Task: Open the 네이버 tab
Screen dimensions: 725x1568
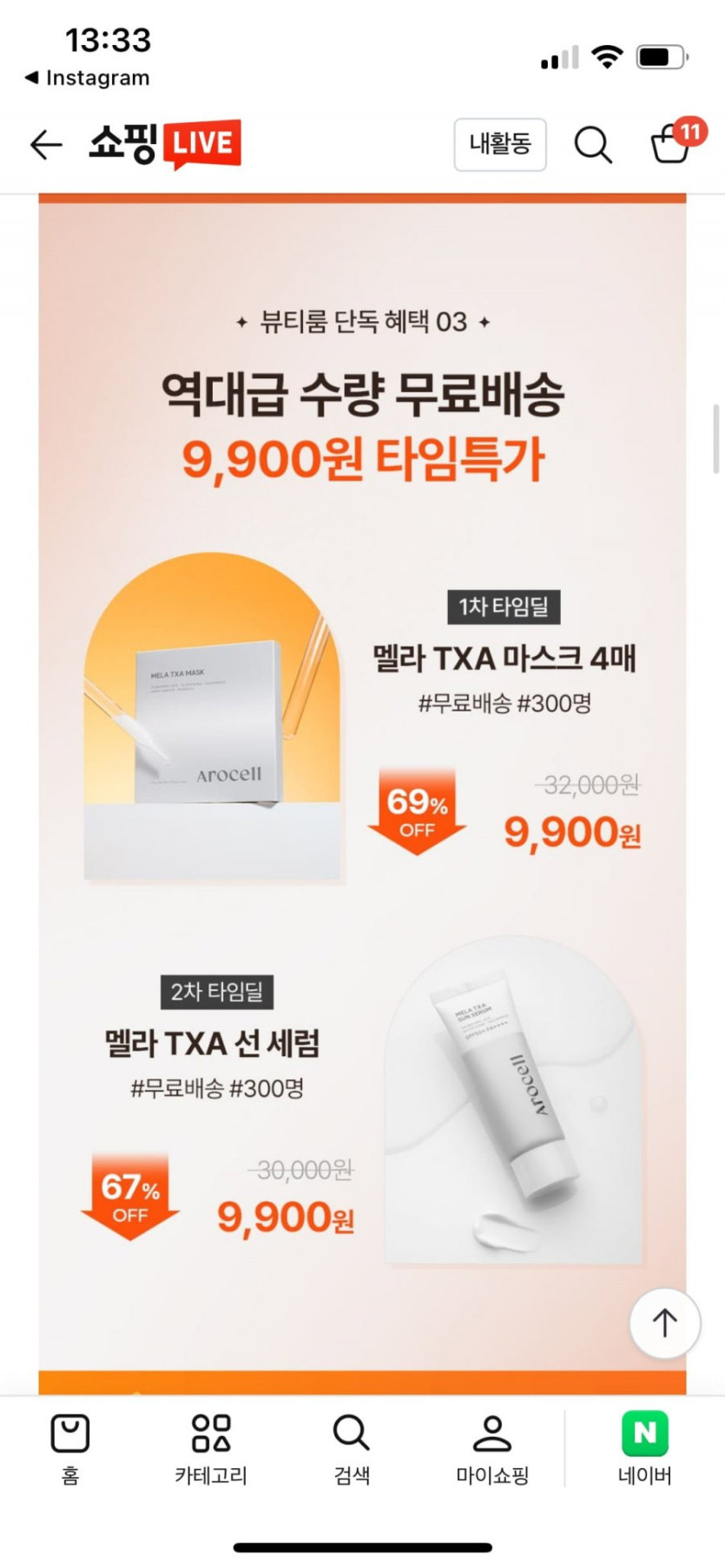Action: (644, 1448)
